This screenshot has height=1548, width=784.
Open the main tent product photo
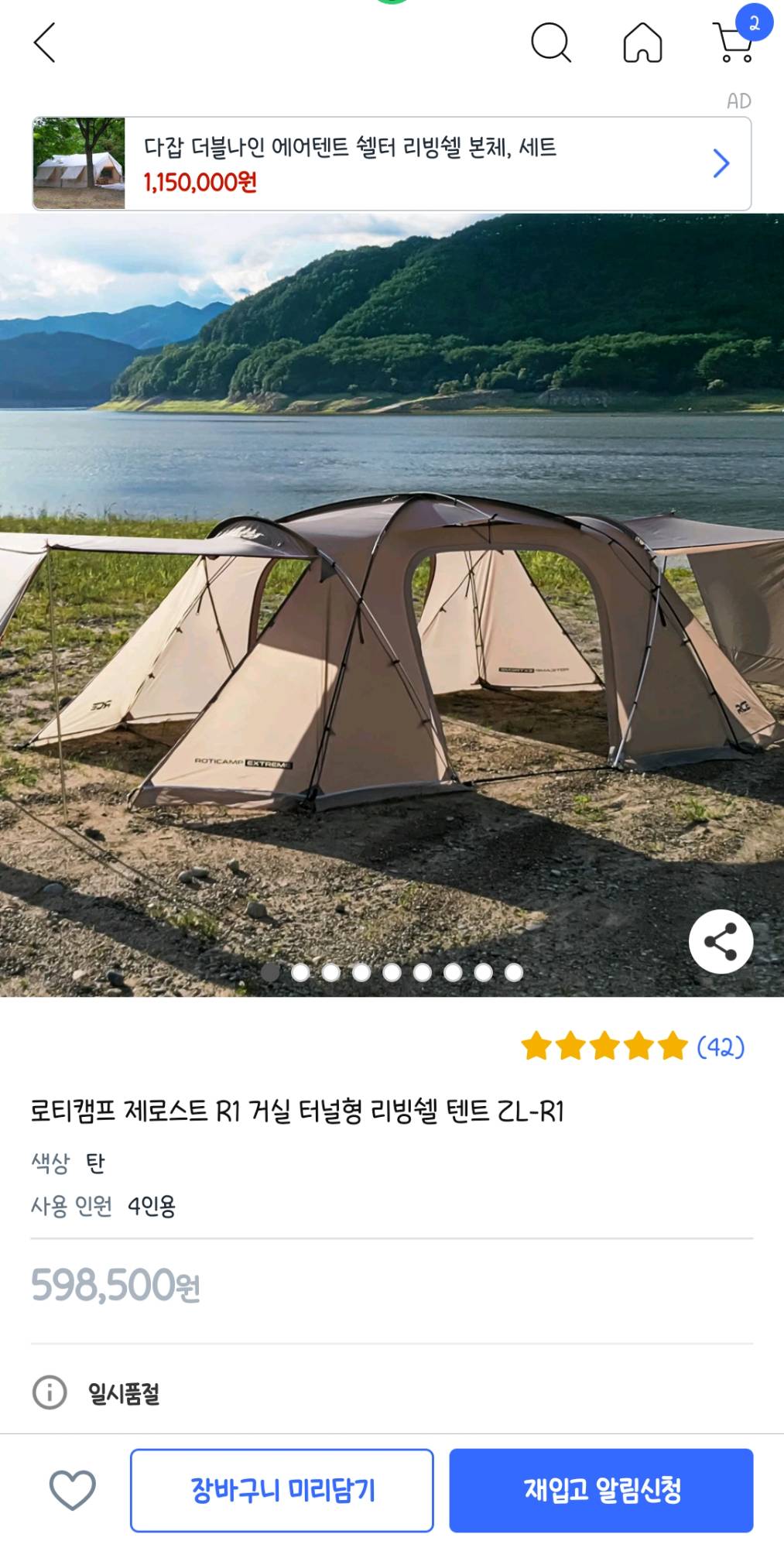point(392,604)
